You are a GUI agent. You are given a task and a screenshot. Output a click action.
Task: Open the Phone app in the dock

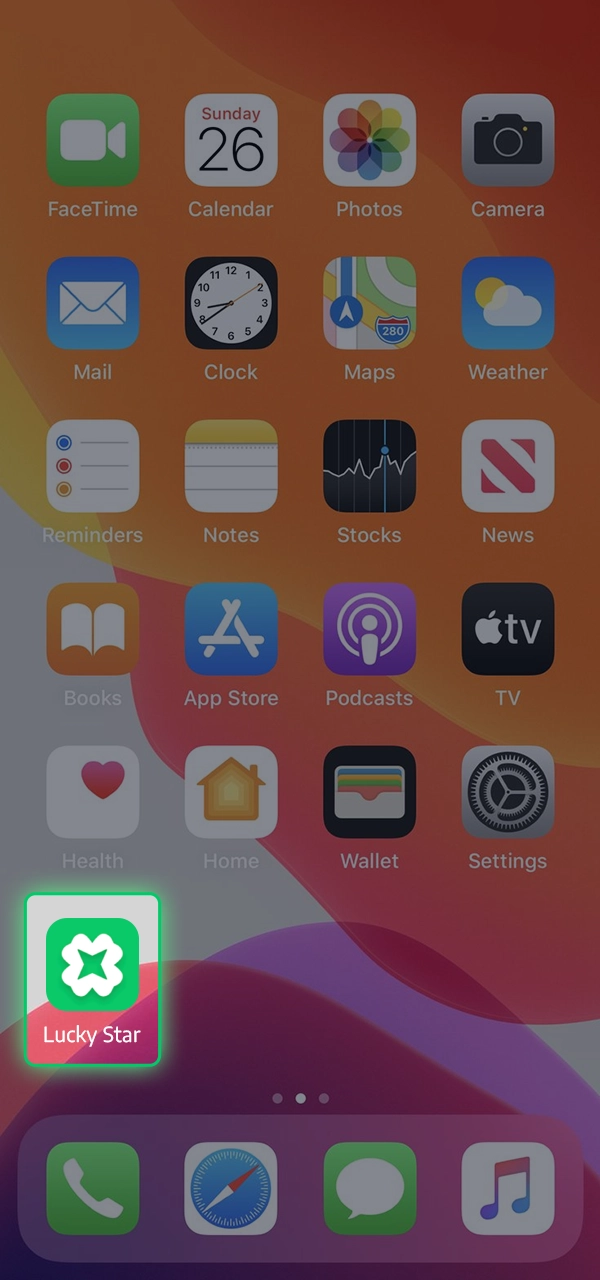coord(92,1188)
